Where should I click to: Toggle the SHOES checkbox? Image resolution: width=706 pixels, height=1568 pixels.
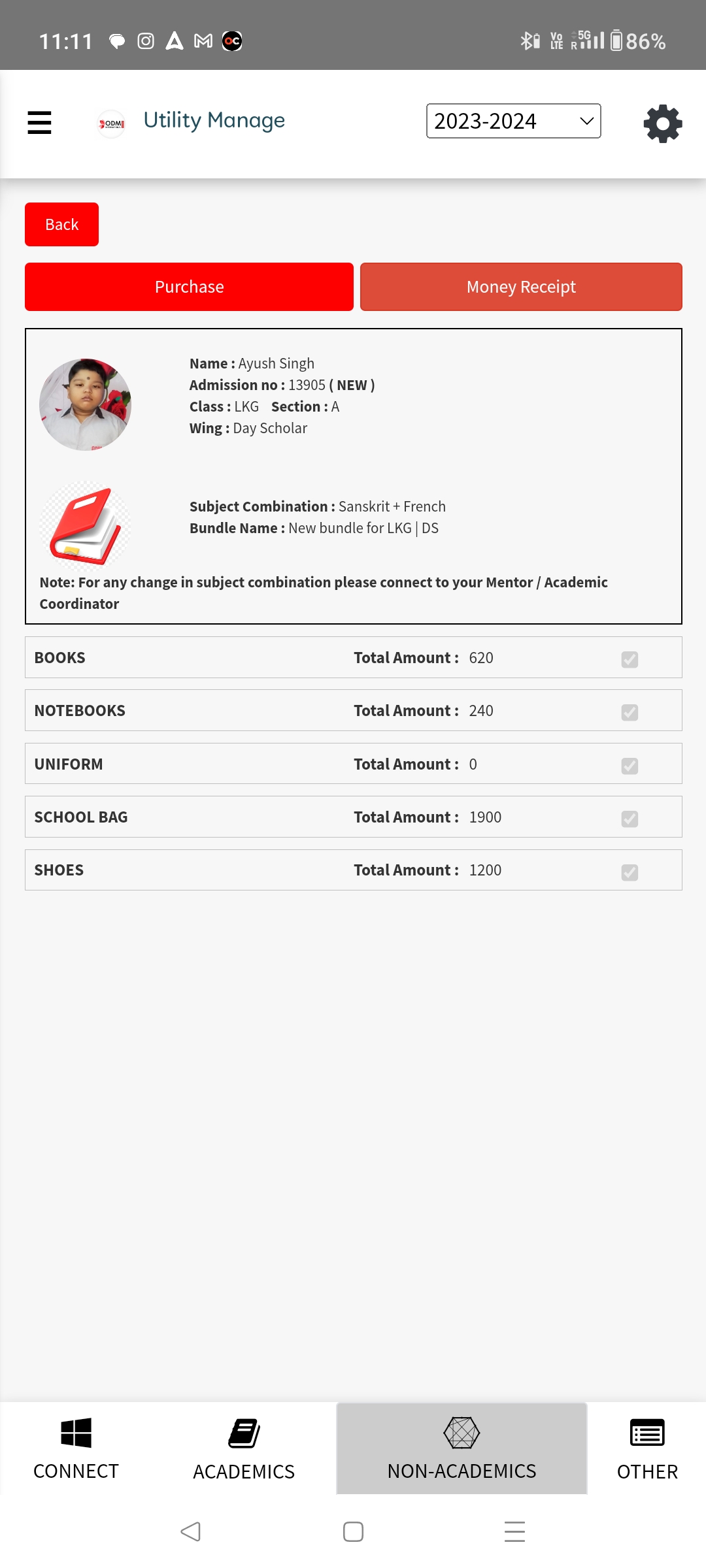(630, 872)
